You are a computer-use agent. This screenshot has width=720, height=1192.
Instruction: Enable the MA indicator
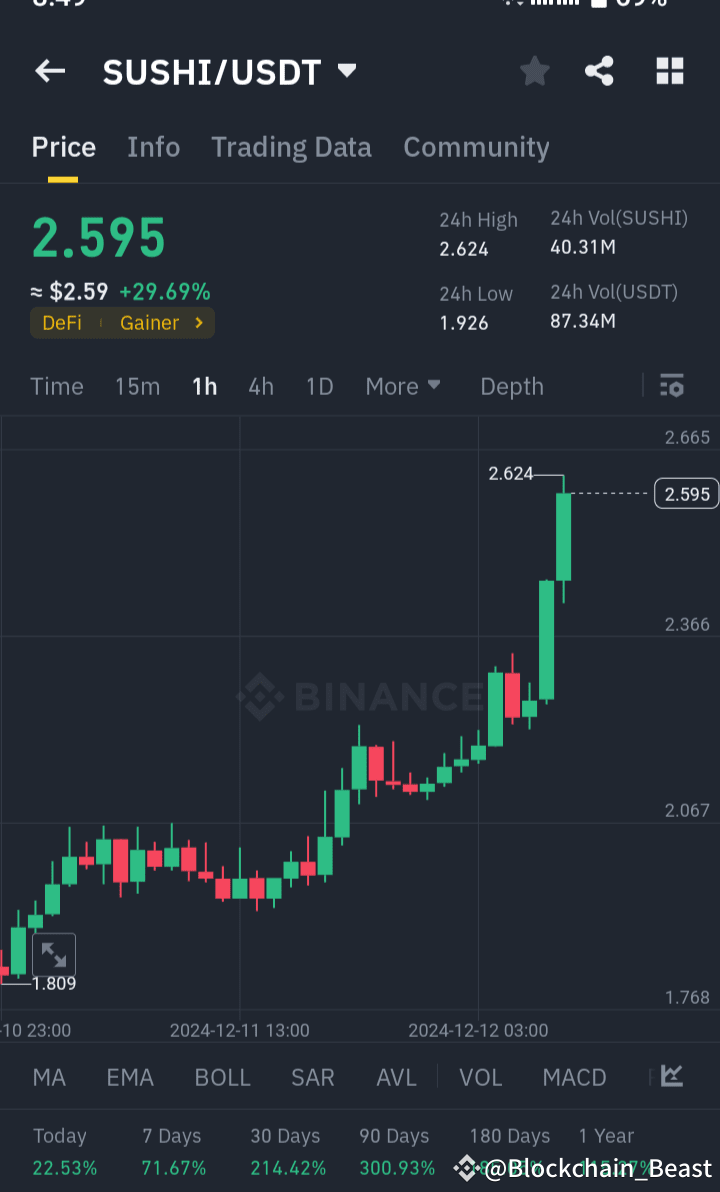click(49, 1077)
